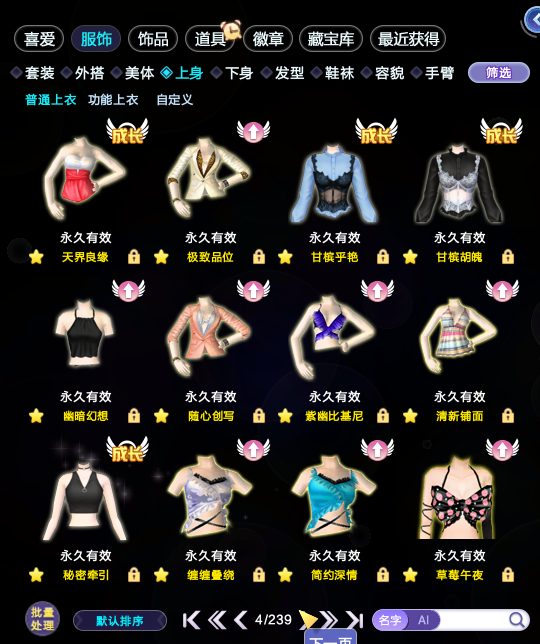Toggle the lock on 极致品位
The height and width of the screenshot is (644, 540).
pos(259,257)
